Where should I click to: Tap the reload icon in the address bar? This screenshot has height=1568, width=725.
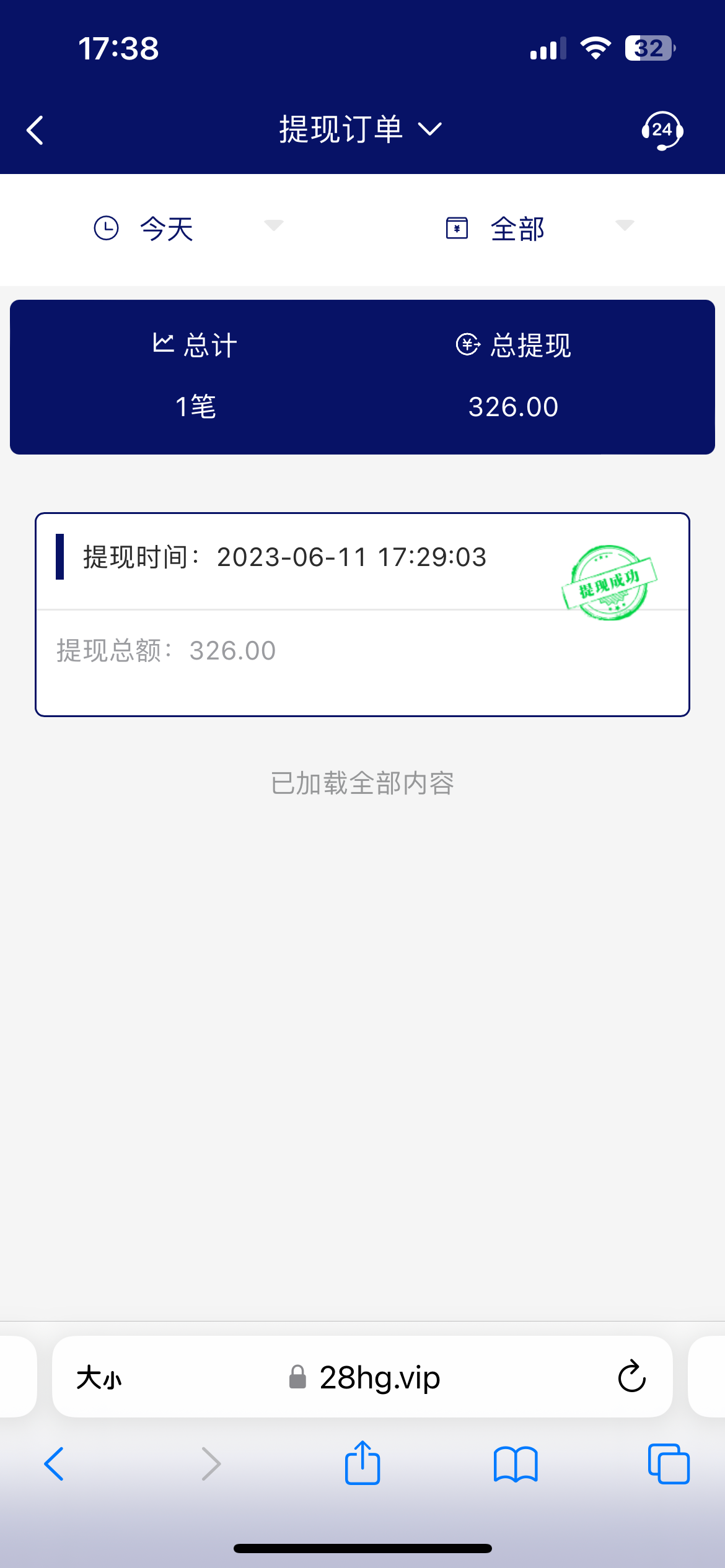(x=630, y=1376)
